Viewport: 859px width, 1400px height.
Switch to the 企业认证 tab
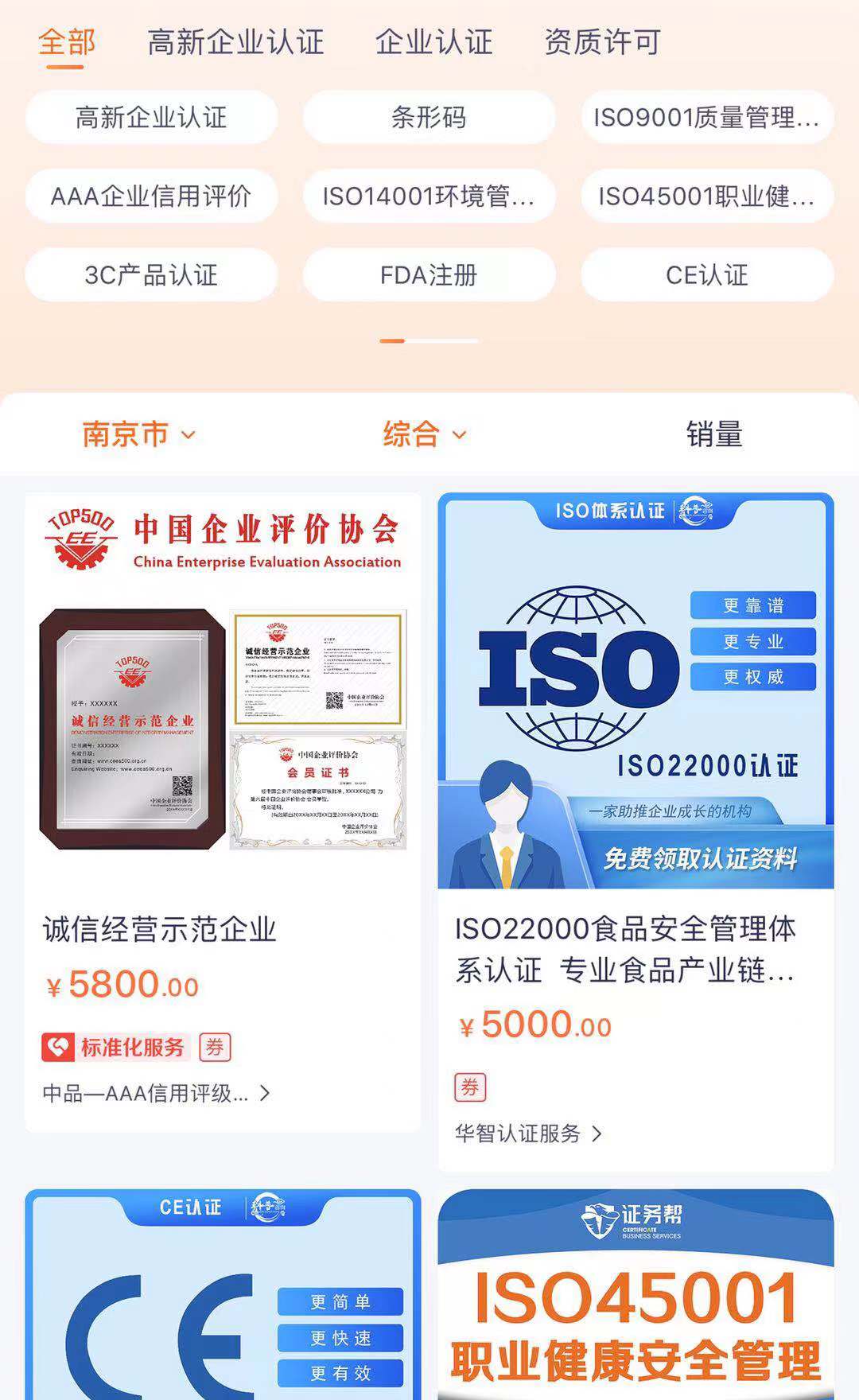[x=433, y=42]
